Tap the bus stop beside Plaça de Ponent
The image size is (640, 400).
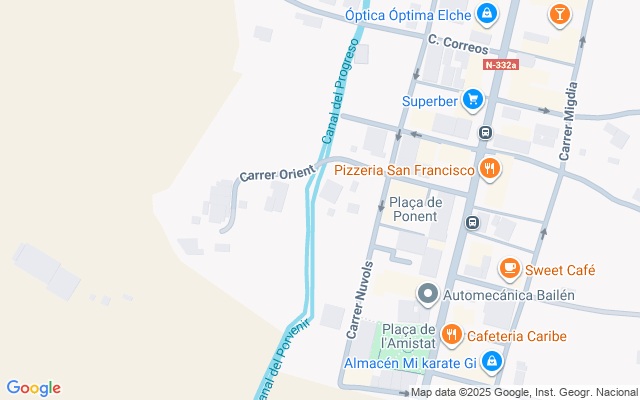[472, 221]
